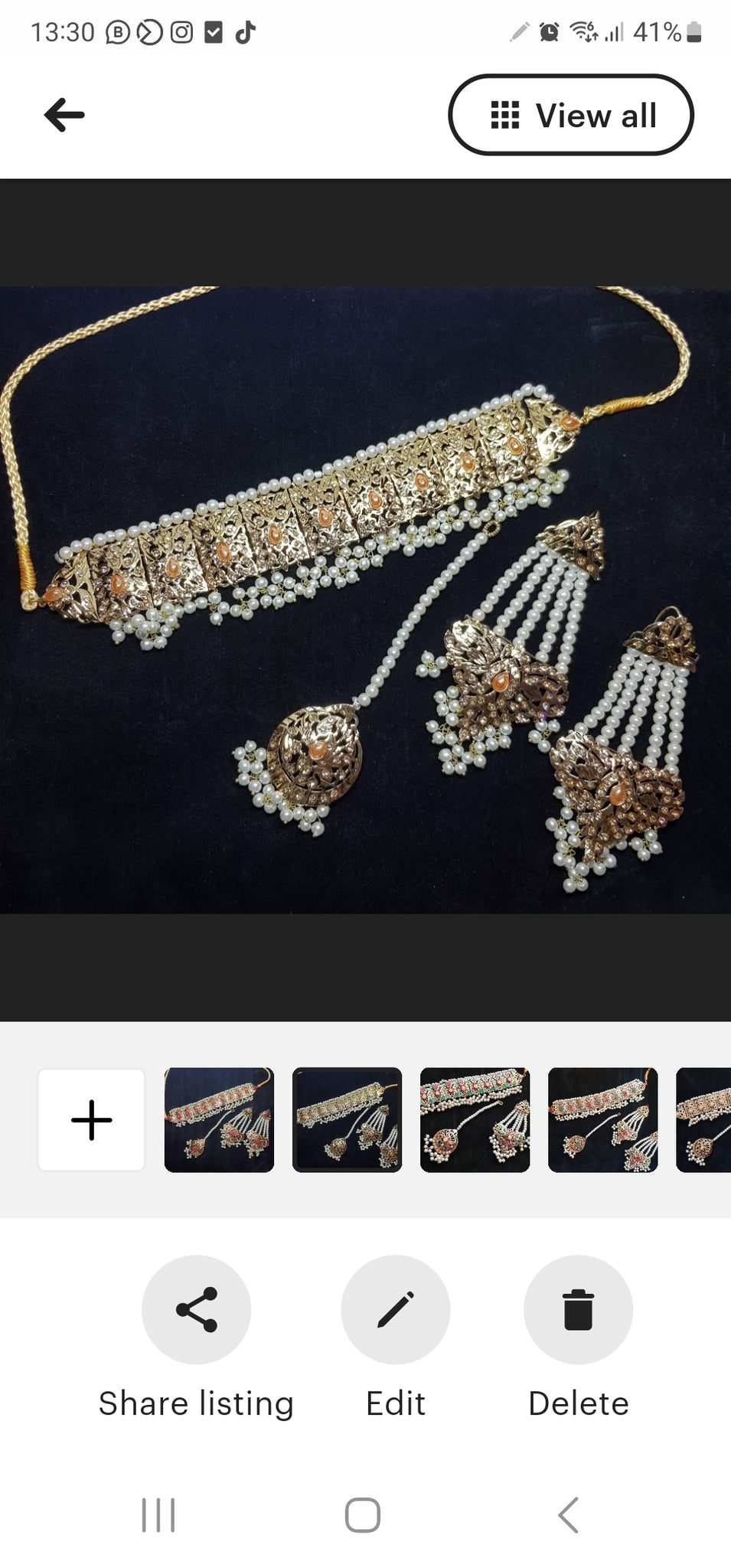731x1568 pixels.
Task: Select the partially visible fifth thumbnail
Action: coord(703,1120)
